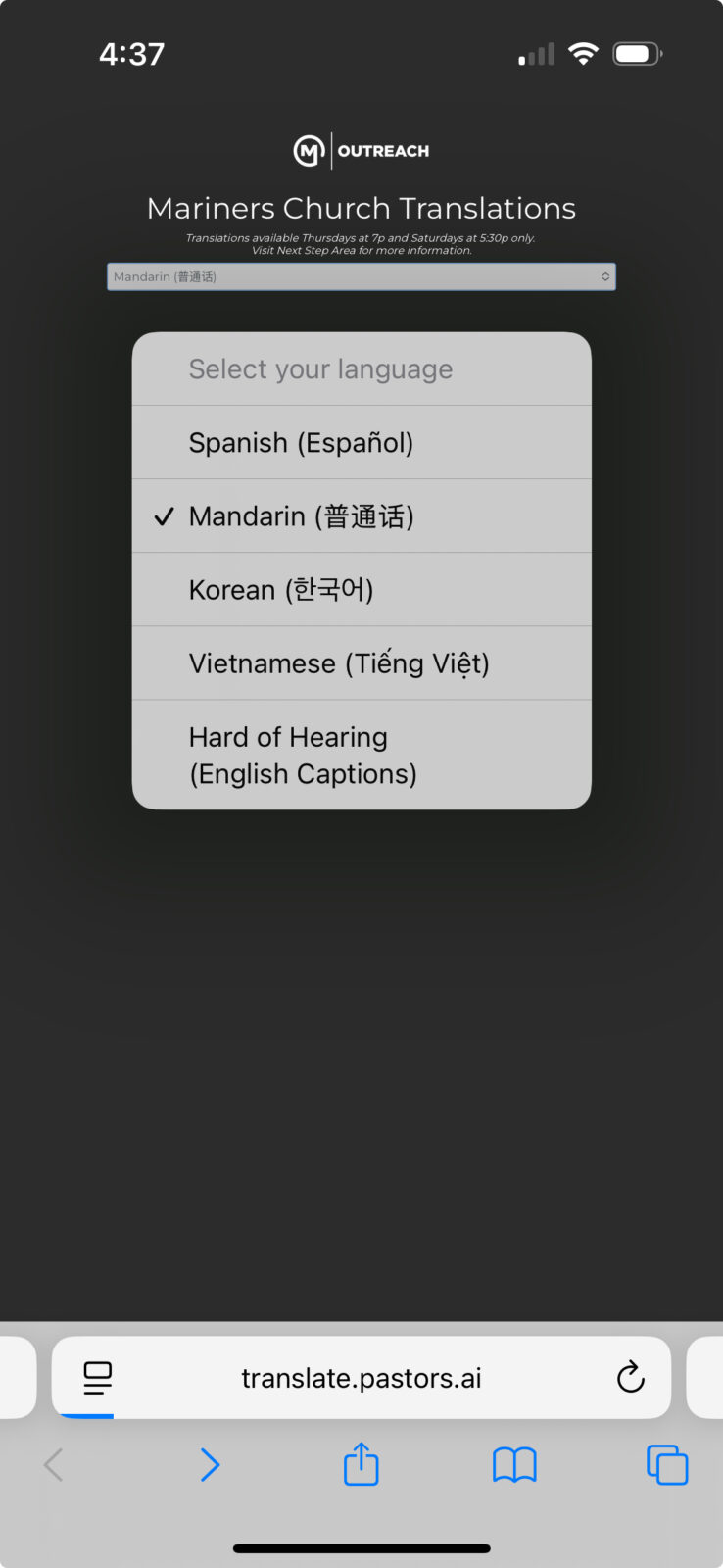
Task: Open the page settings menu in address bar
Action: pos(98,1378)
